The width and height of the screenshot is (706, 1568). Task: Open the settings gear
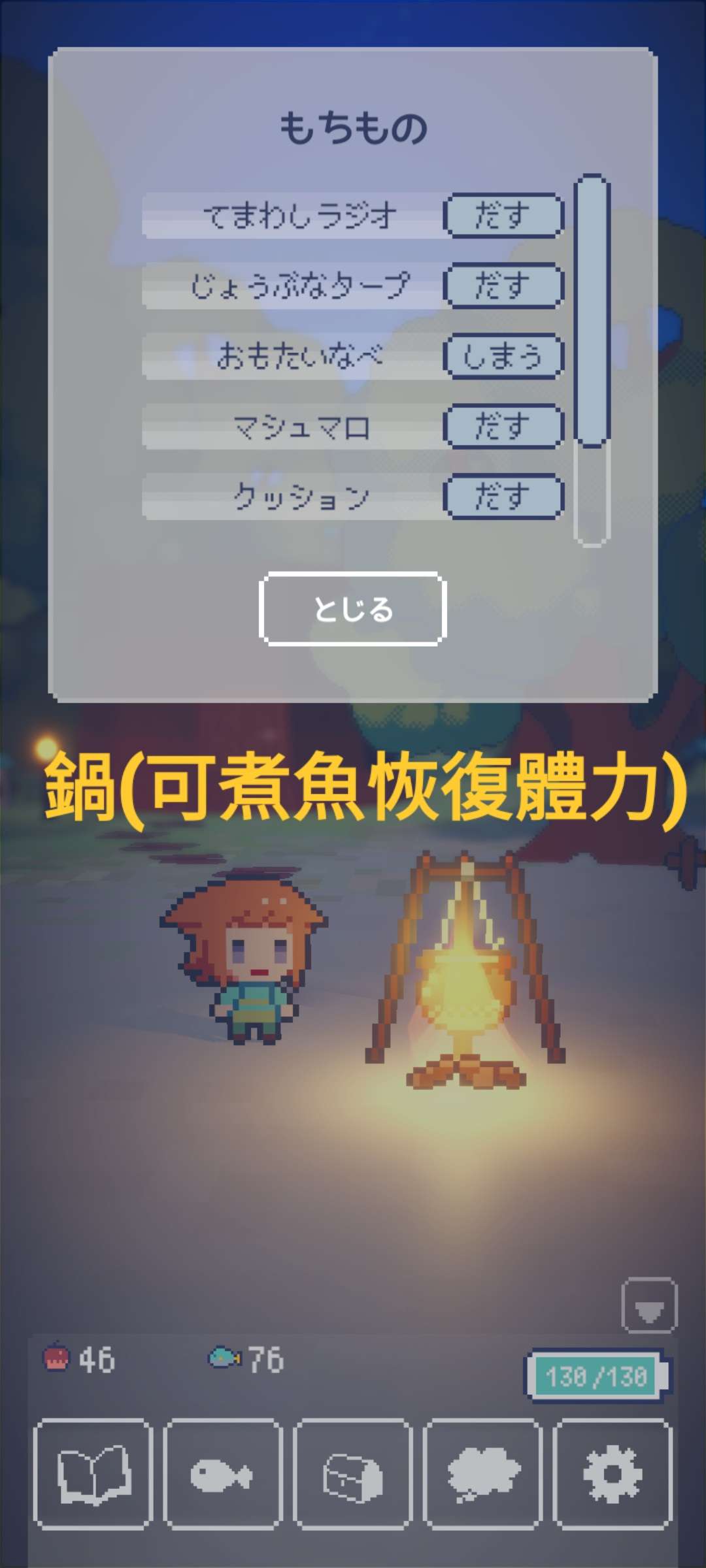(612, 1474)
